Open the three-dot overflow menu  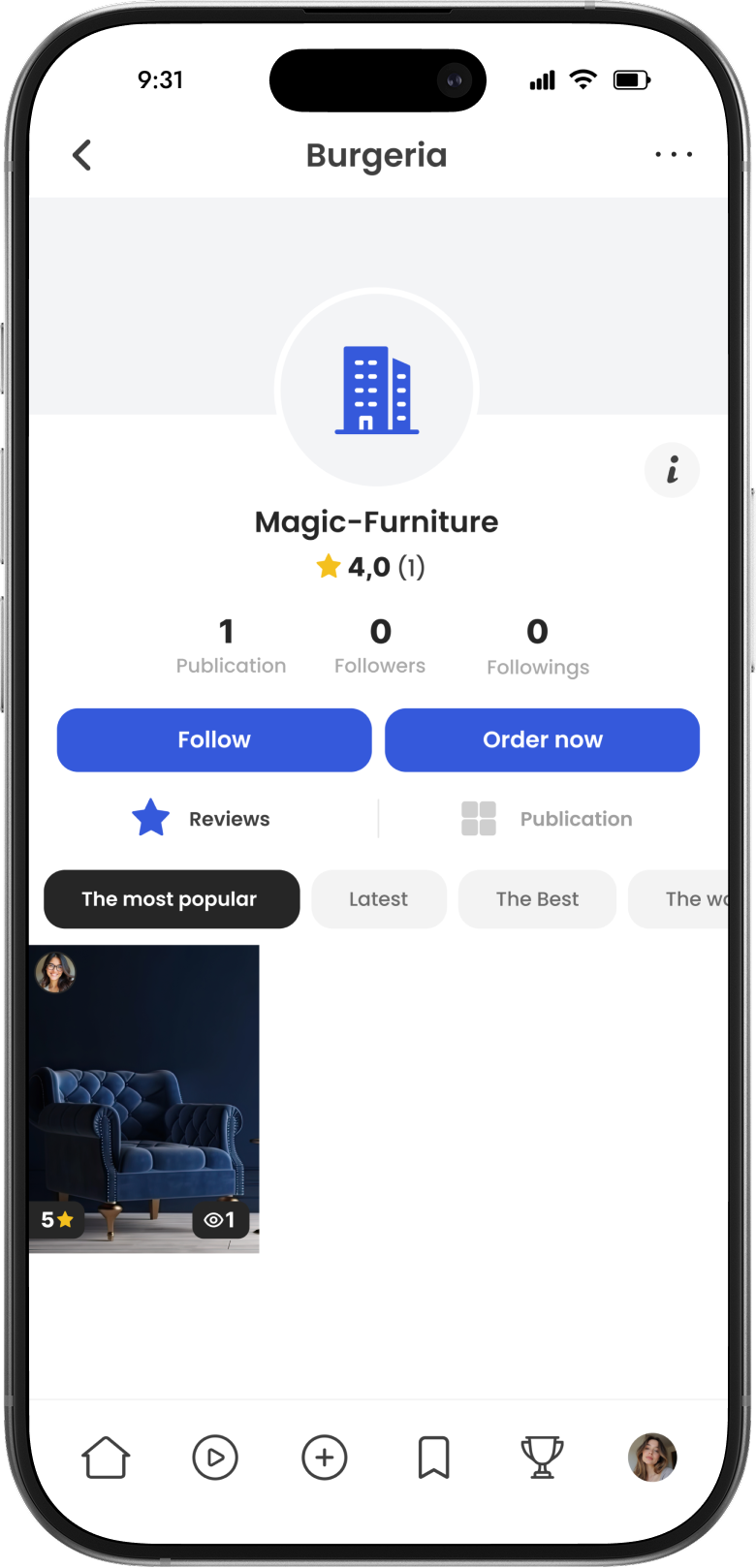(x=673, y=155)
